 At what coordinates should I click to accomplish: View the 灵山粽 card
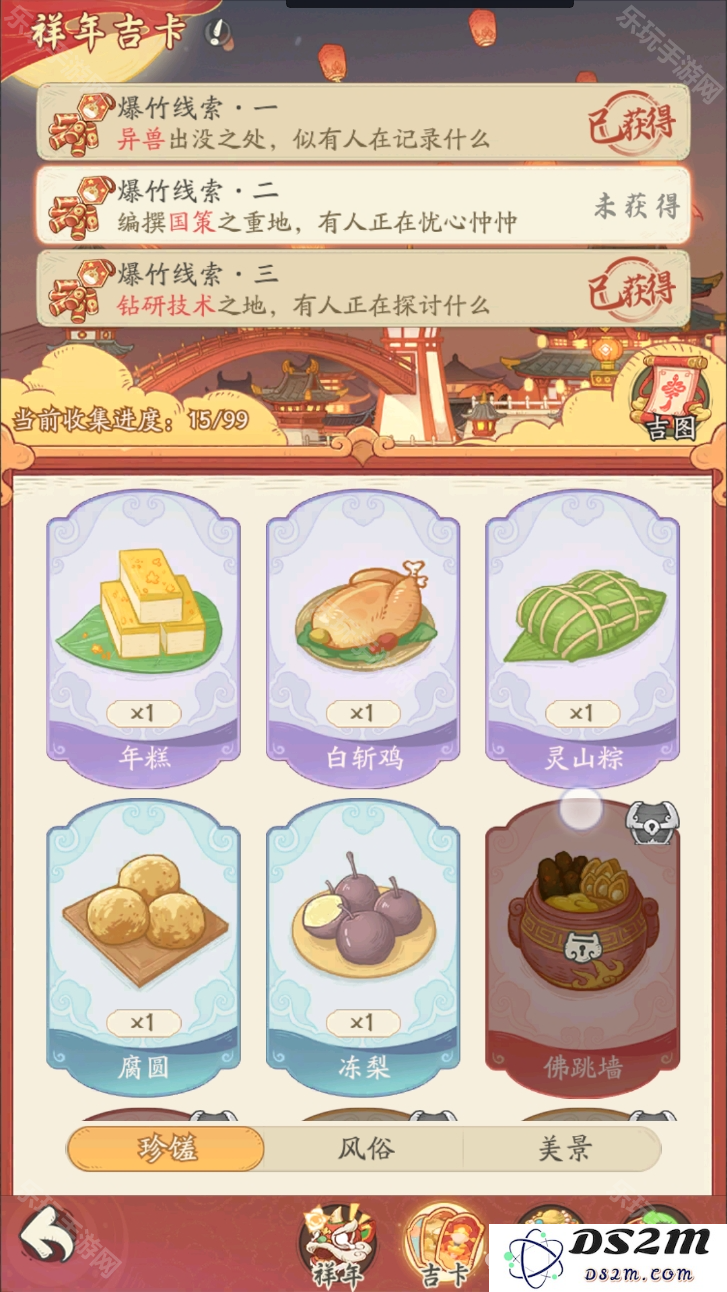583,638
